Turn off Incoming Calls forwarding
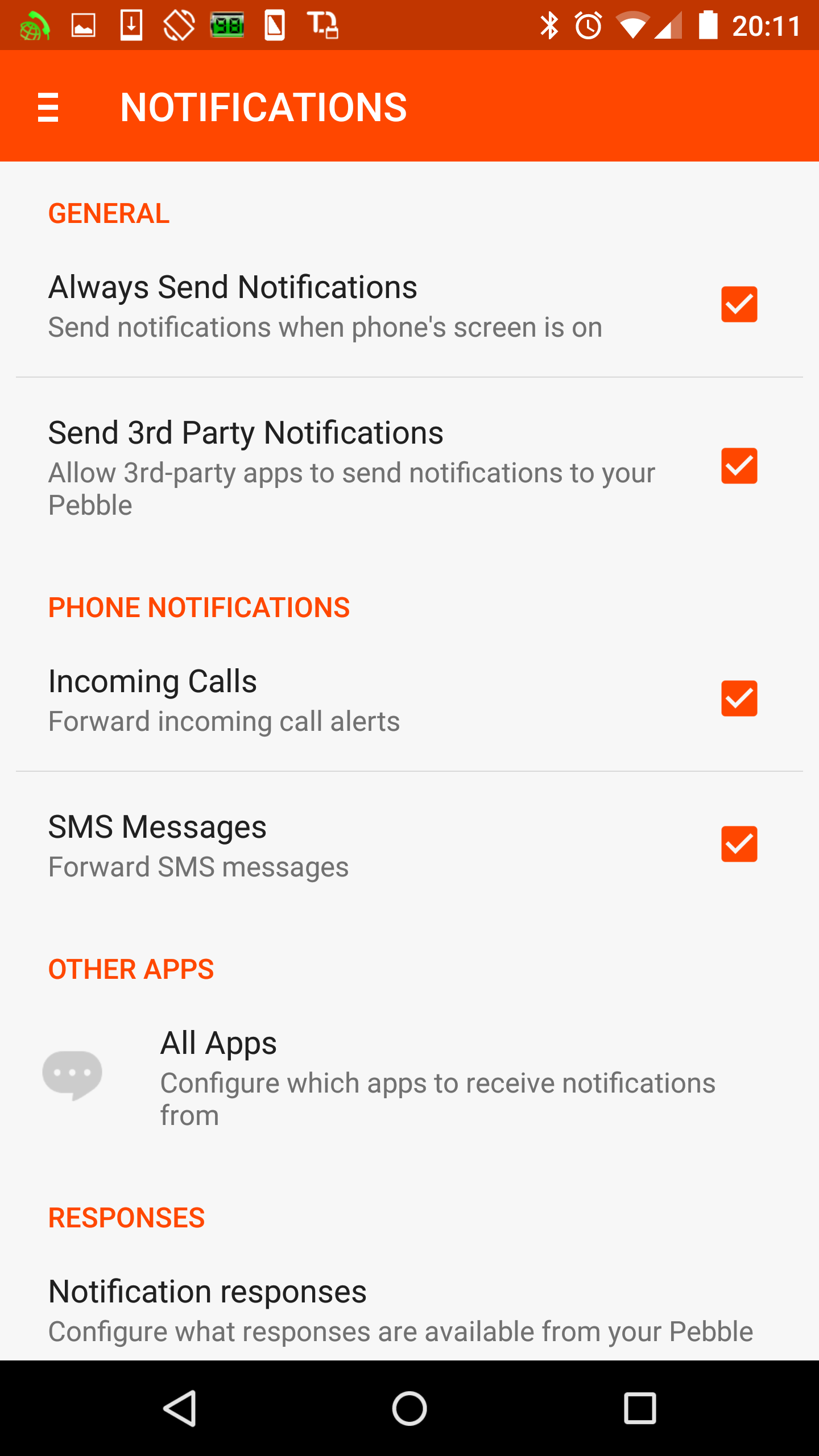Image resolution: width=819 pixels, height=1456 pixels. 739,698
